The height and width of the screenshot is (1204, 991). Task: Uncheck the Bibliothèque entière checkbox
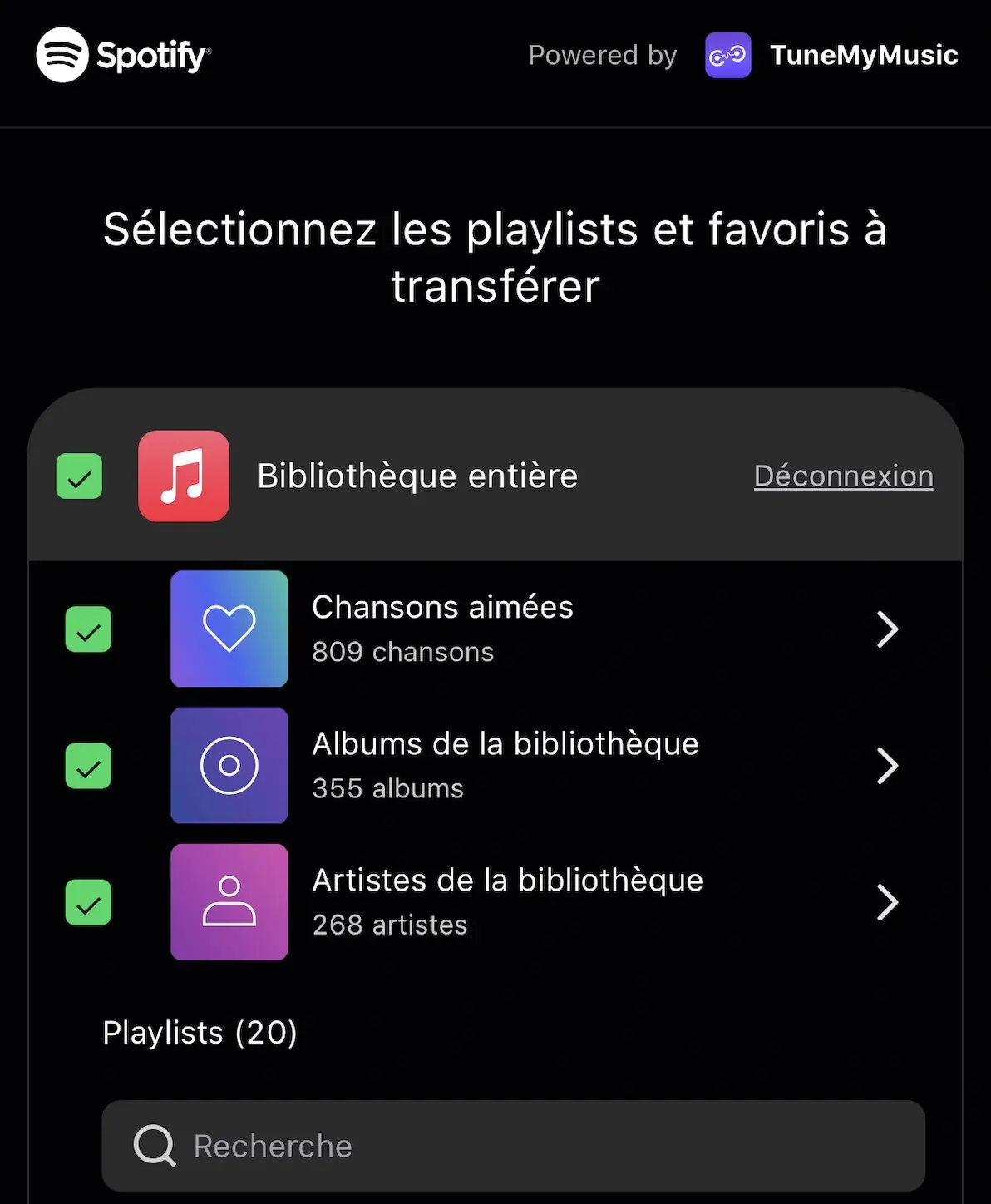[79, 476]
